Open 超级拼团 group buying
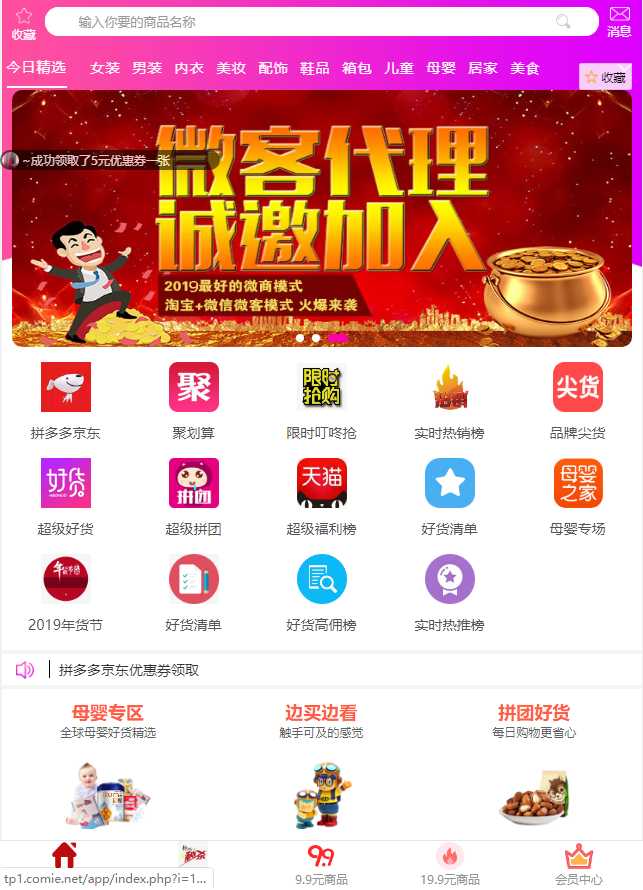Screen dimensions: 643x890 (x=193, y=496)
